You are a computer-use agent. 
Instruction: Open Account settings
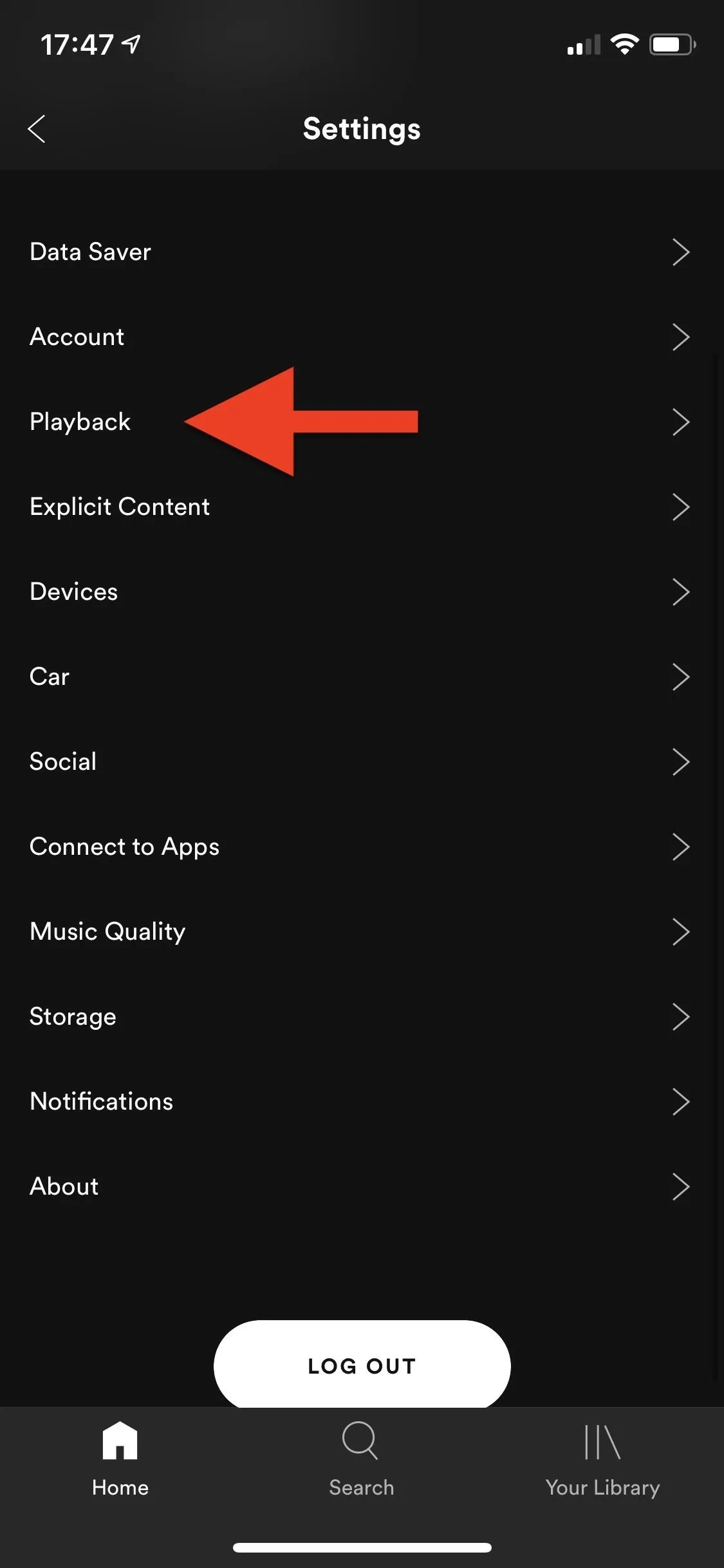point(362,337)
